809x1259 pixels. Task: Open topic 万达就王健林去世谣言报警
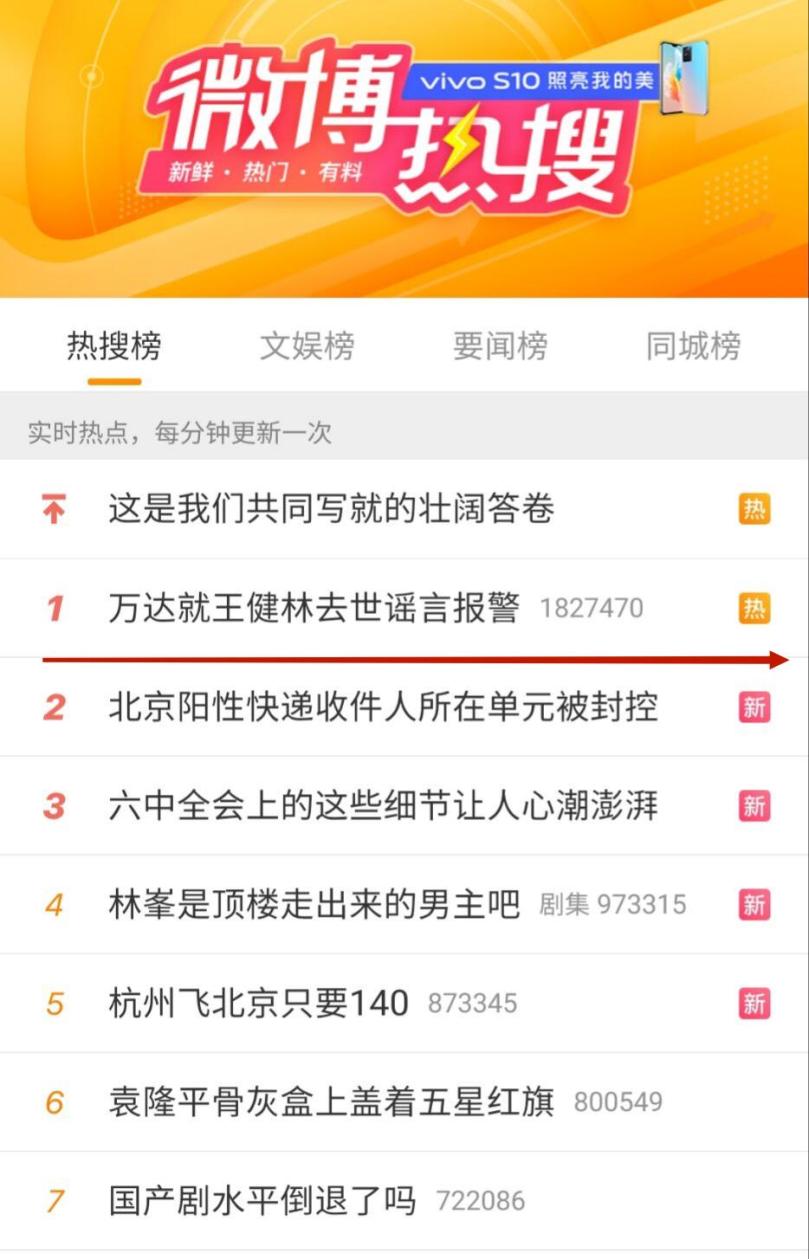(314, 607)
